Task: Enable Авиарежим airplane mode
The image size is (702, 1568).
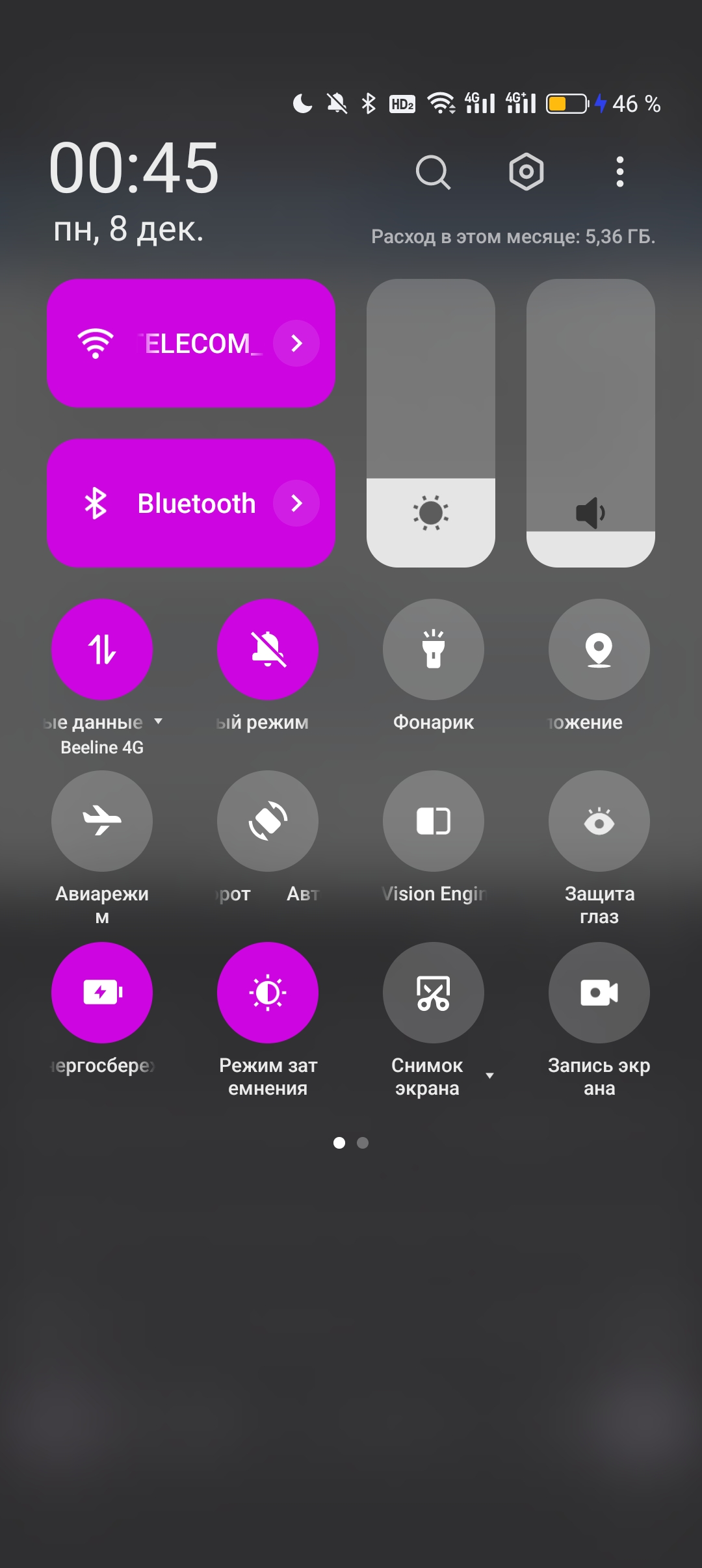Action: point(102,821)
